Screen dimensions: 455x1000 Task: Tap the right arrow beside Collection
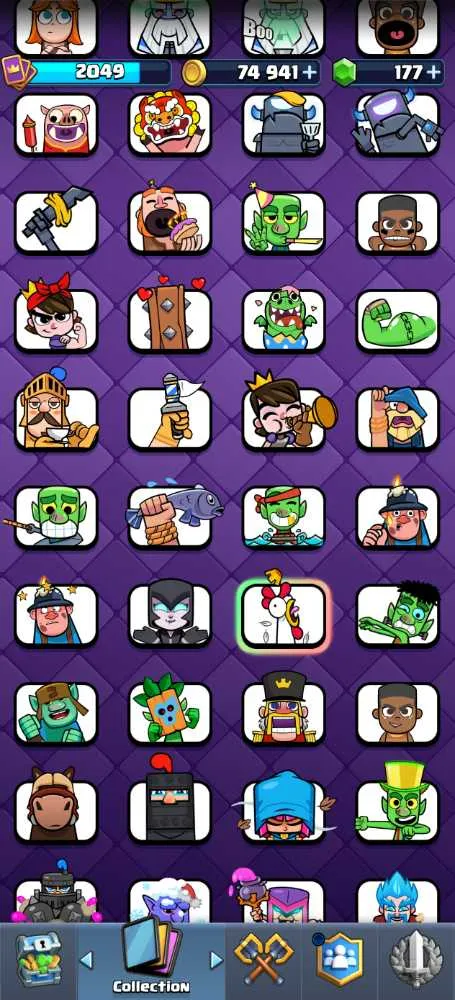[x=216, y=960]
